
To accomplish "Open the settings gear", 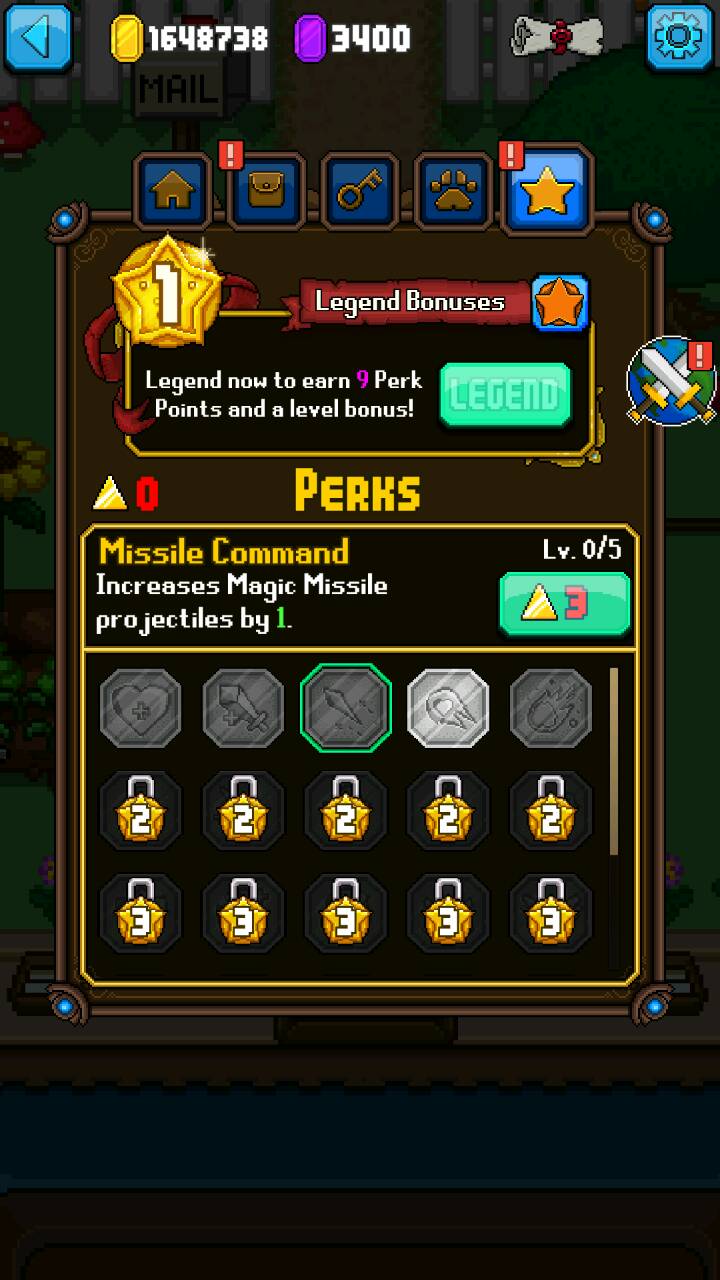I will [x=679, y=37].
